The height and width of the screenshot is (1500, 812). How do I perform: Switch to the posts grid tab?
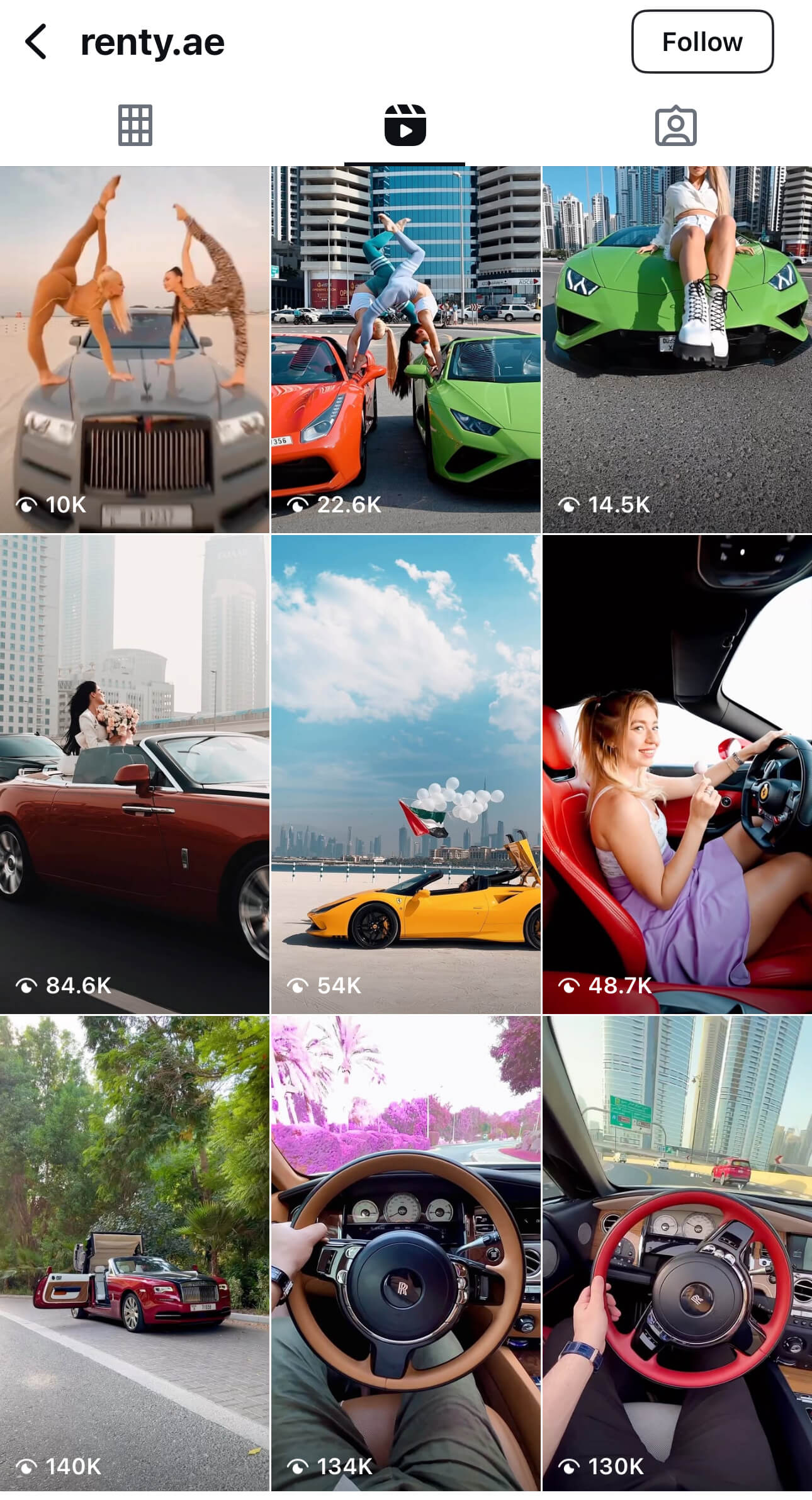135,125
